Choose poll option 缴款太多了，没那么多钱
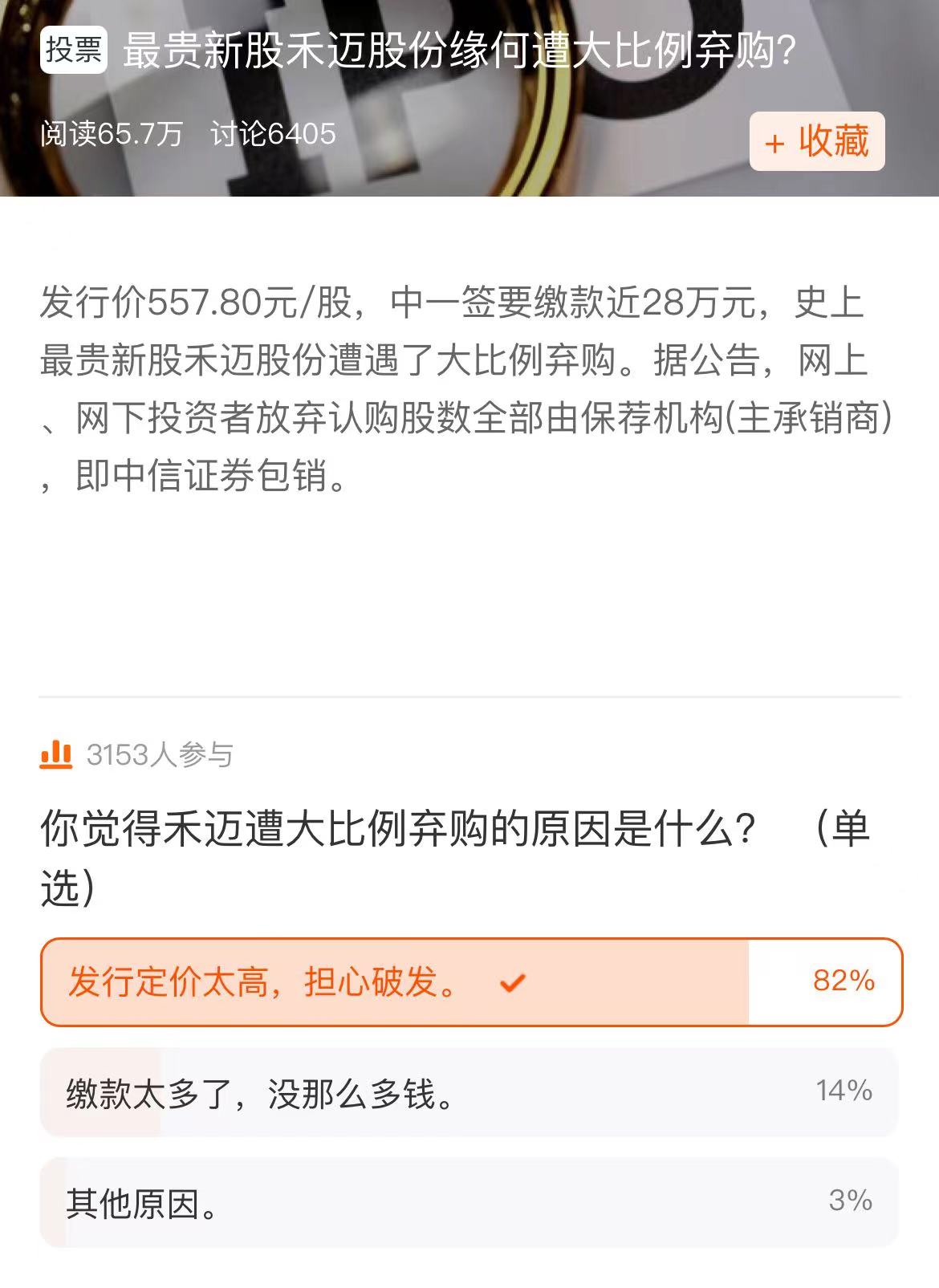 coord(469,1092)
